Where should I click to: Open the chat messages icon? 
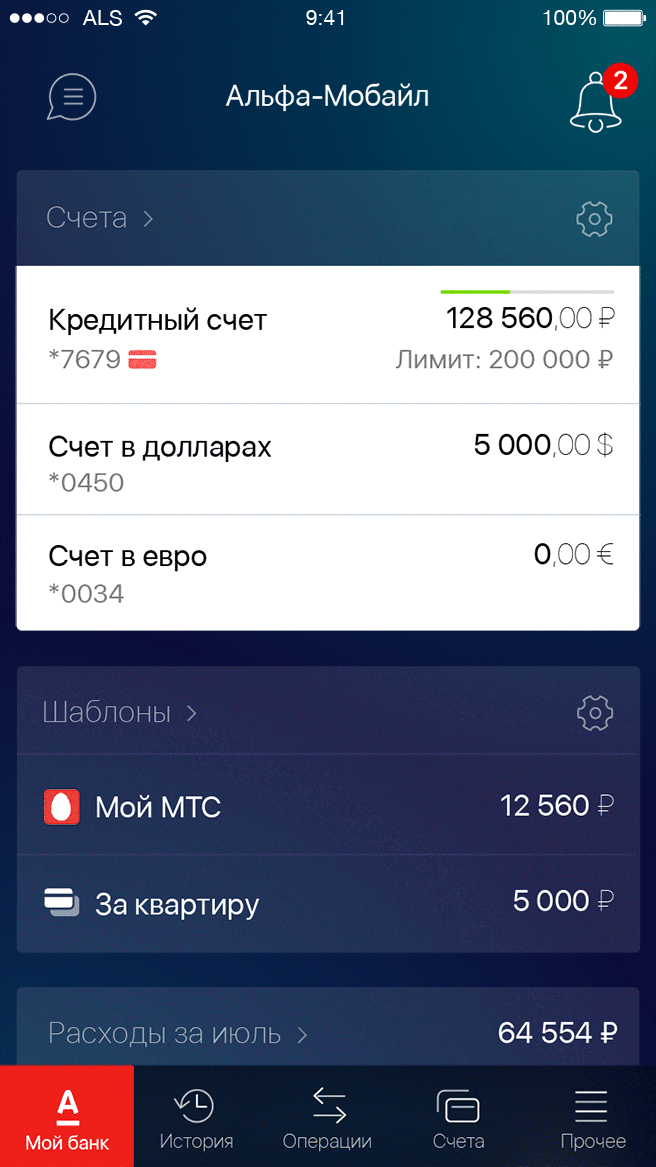click(72, 98)
